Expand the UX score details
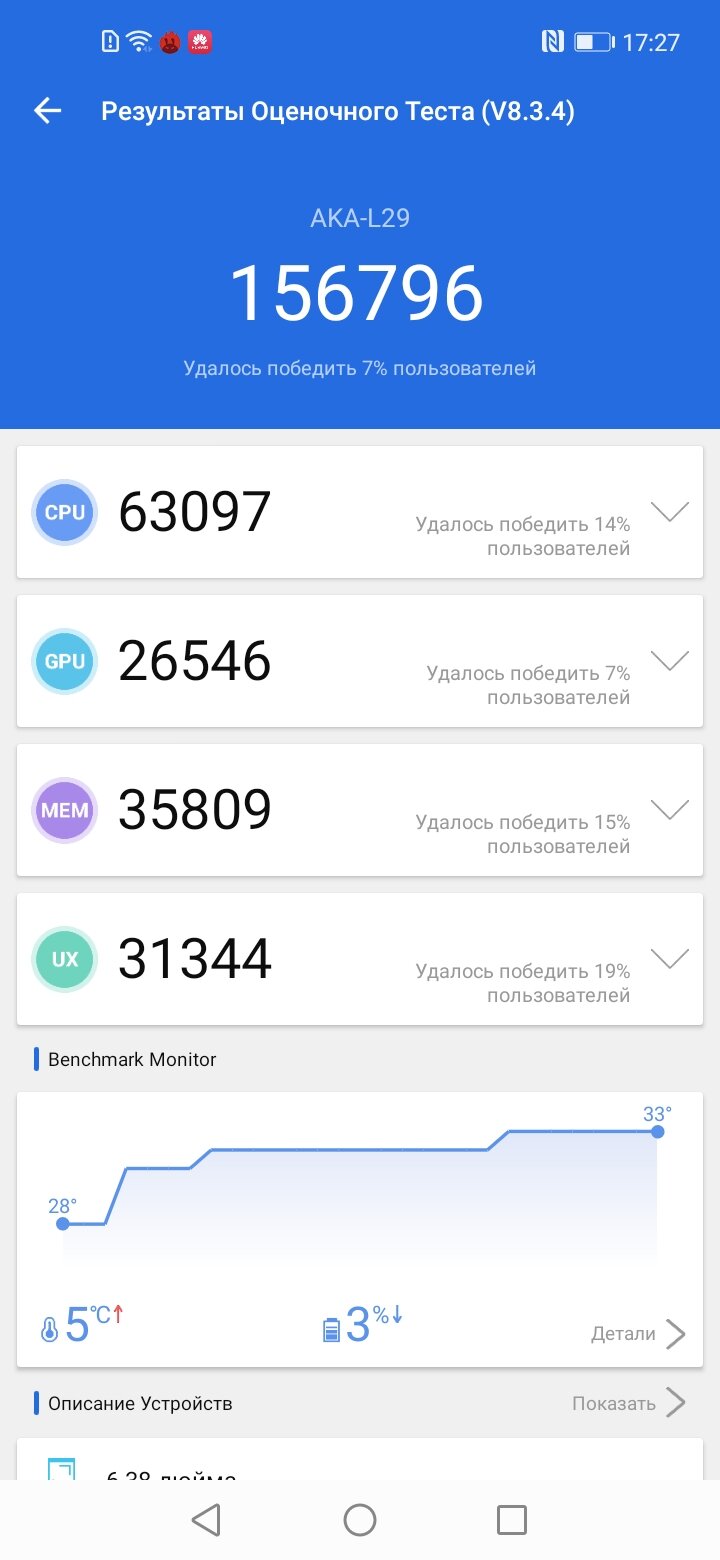Image resolution: width=720 pixels, height=1560 pixels. (669, 958)
